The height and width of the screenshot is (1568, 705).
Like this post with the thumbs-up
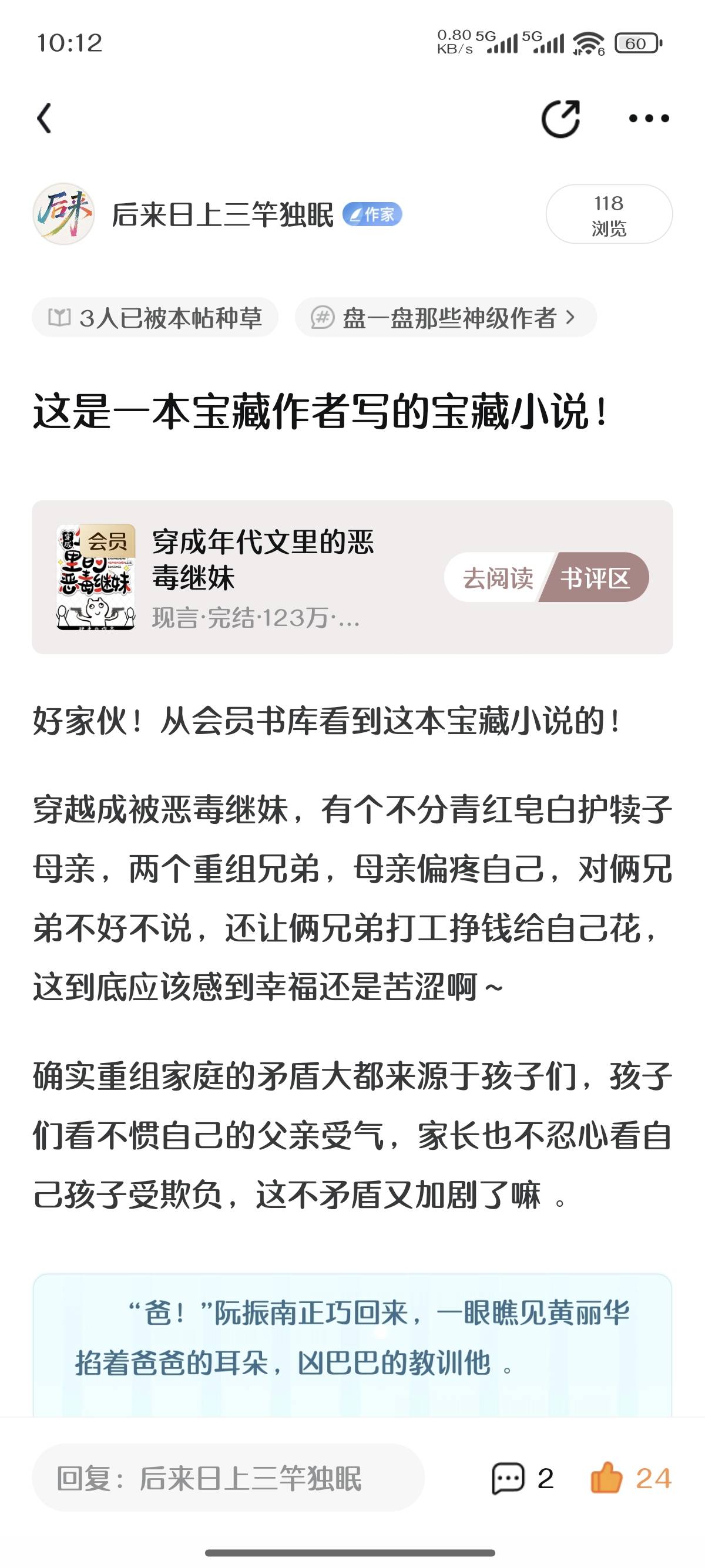[x=631, y=1479]
